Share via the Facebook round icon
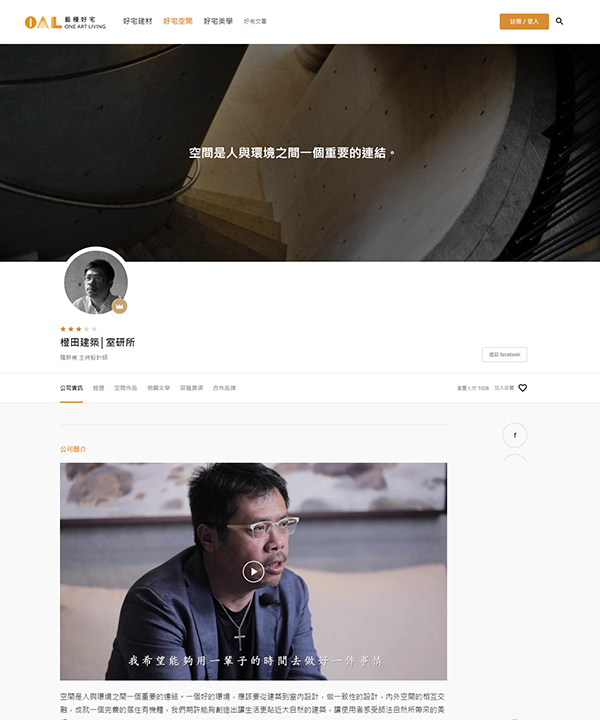Image resolution: width=600 pixels, height=720 pixels. (x=514, y=435)
